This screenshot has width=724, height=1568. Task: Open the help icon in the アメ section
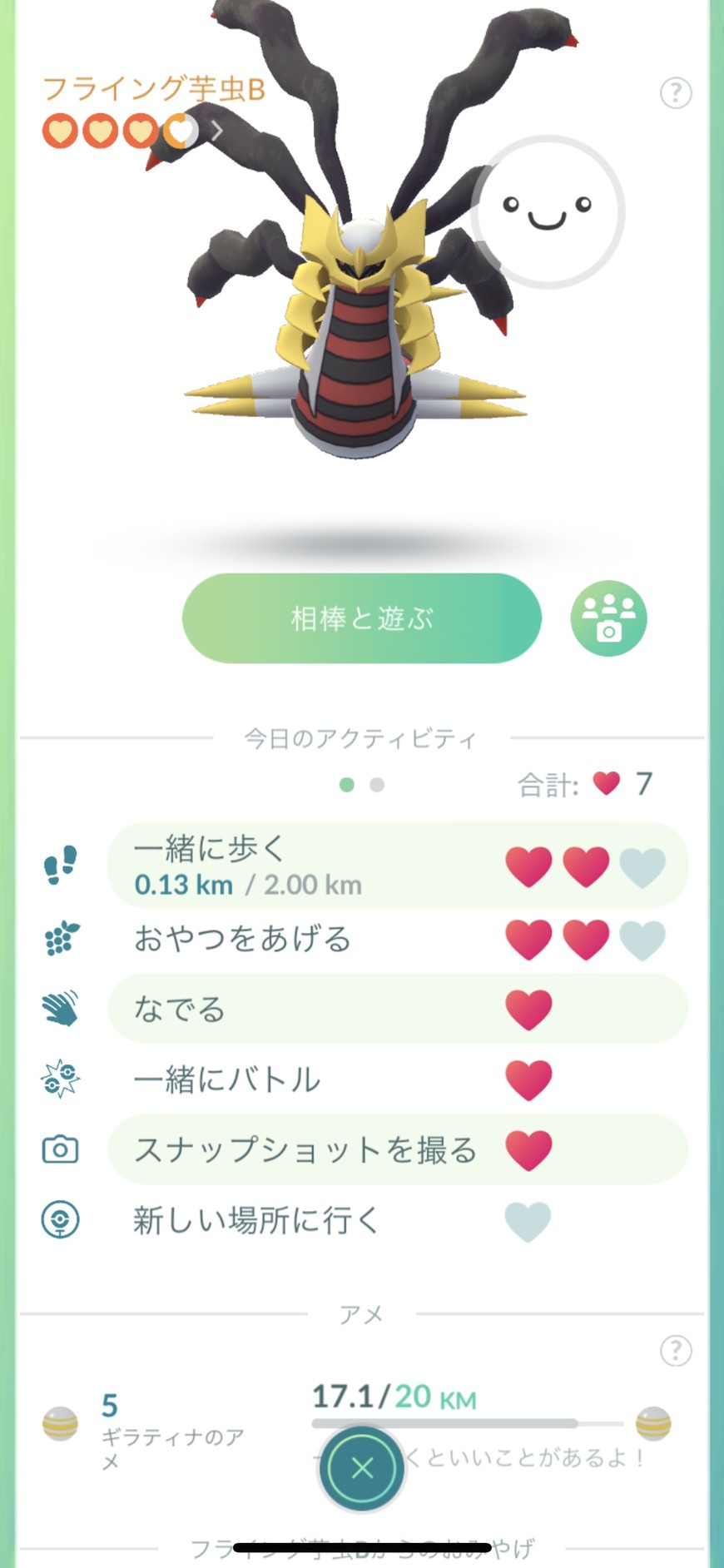tap(676, 1351)
